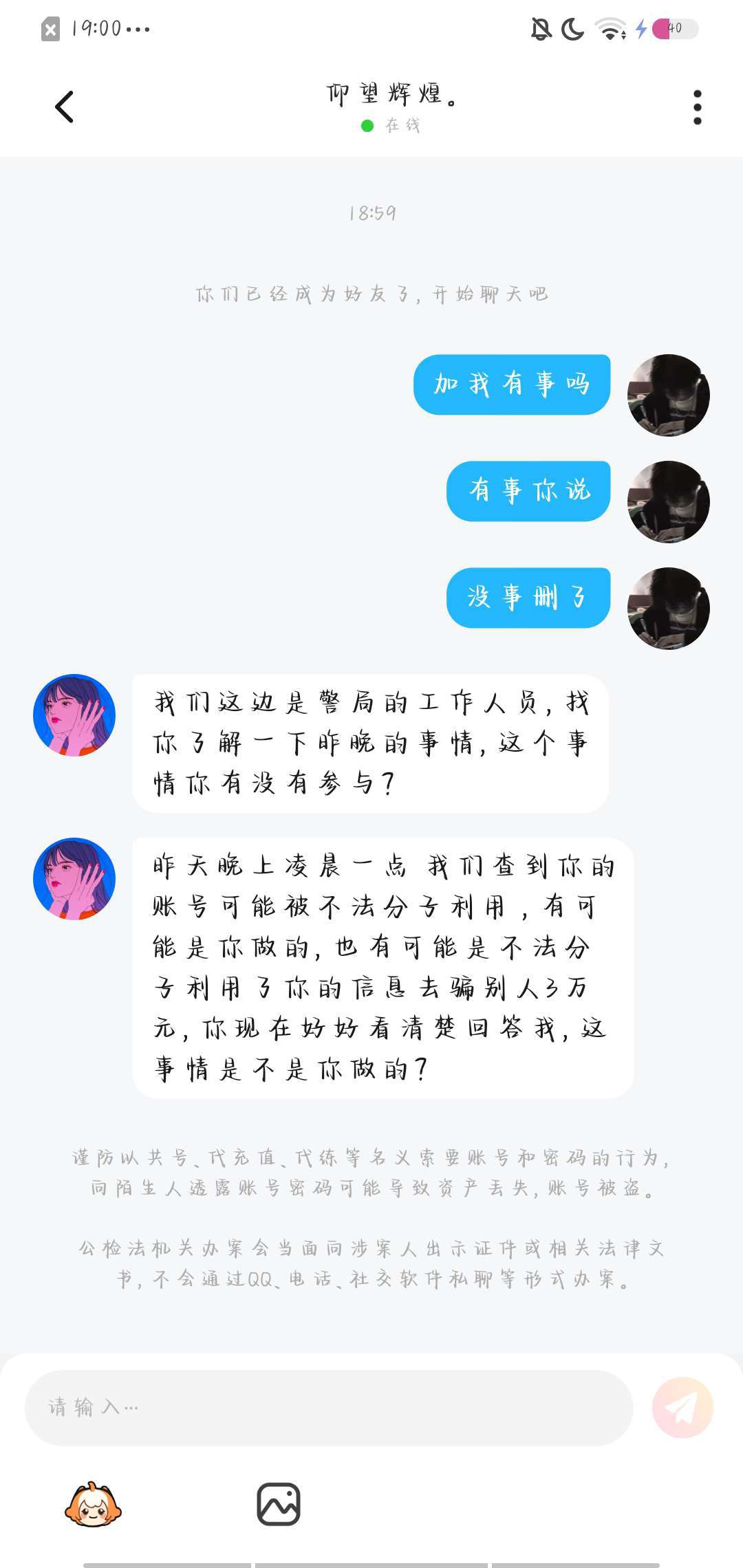Screen dimensions: 743x1568
Task: Hit the paper plane send button
Action: (682, 1408)
